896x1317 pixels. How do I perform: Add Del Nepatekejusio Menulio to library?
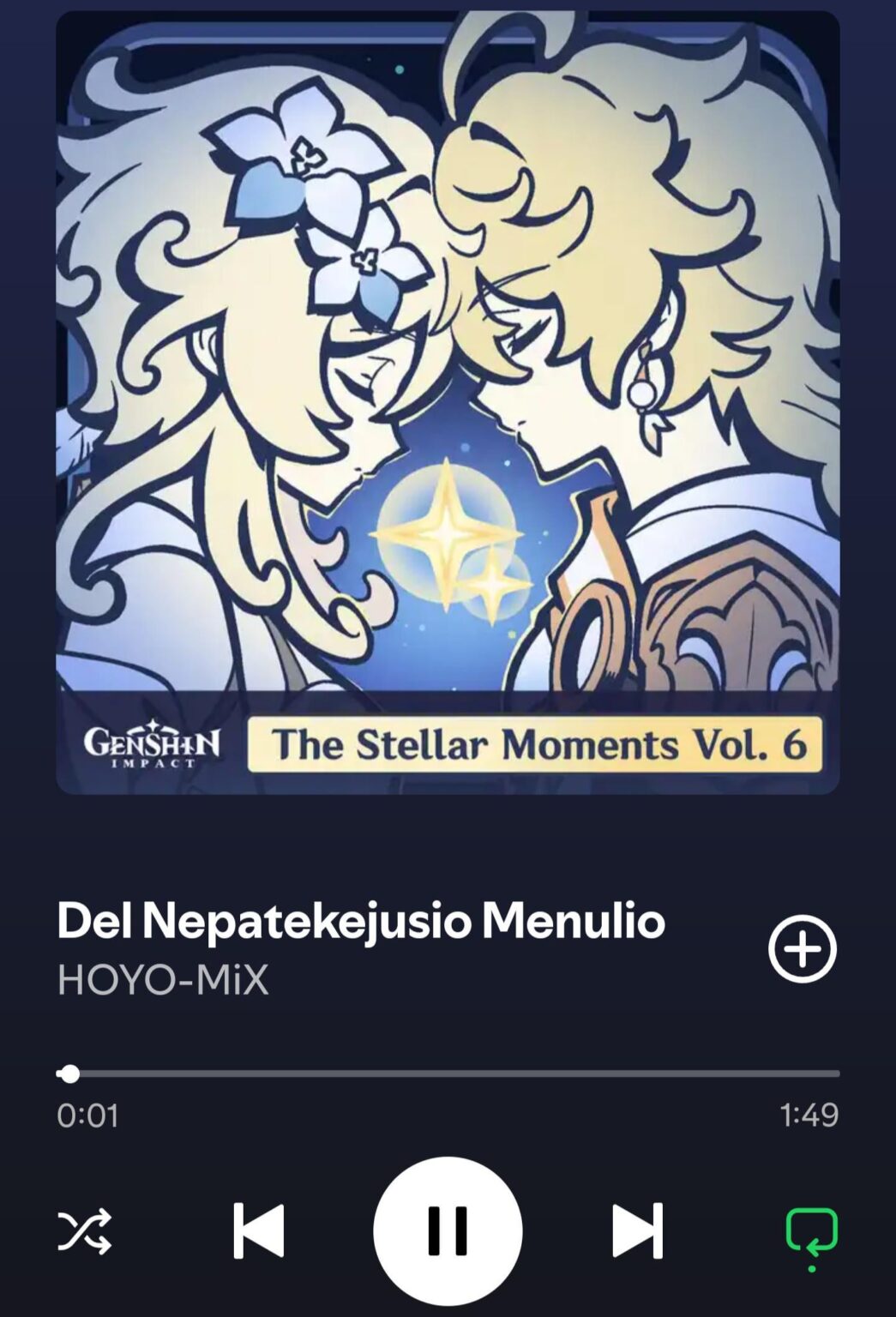coord(802,948)
